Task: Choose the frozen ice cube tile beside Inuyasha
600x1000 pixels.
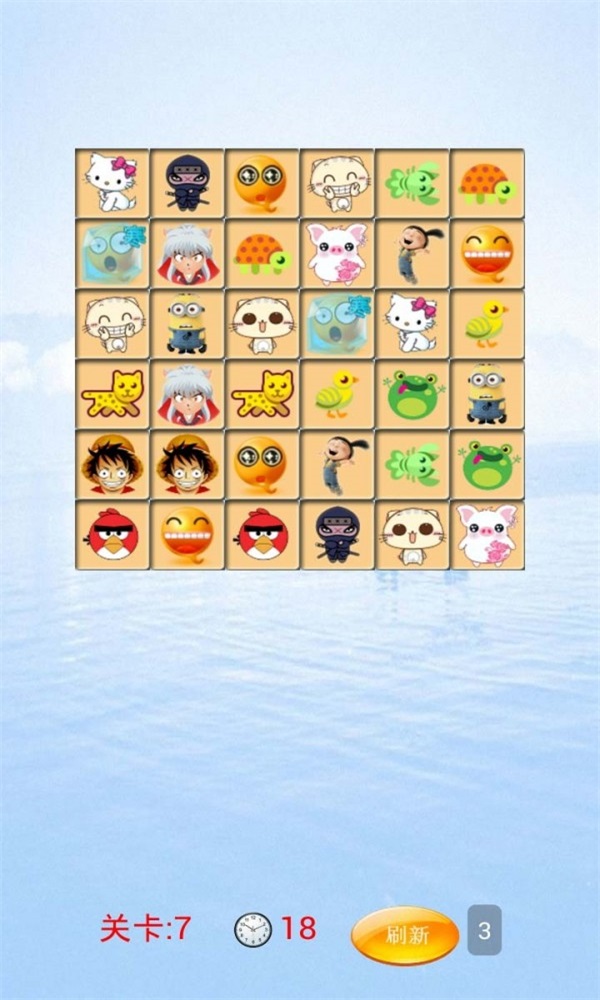Action: point(112,254)
